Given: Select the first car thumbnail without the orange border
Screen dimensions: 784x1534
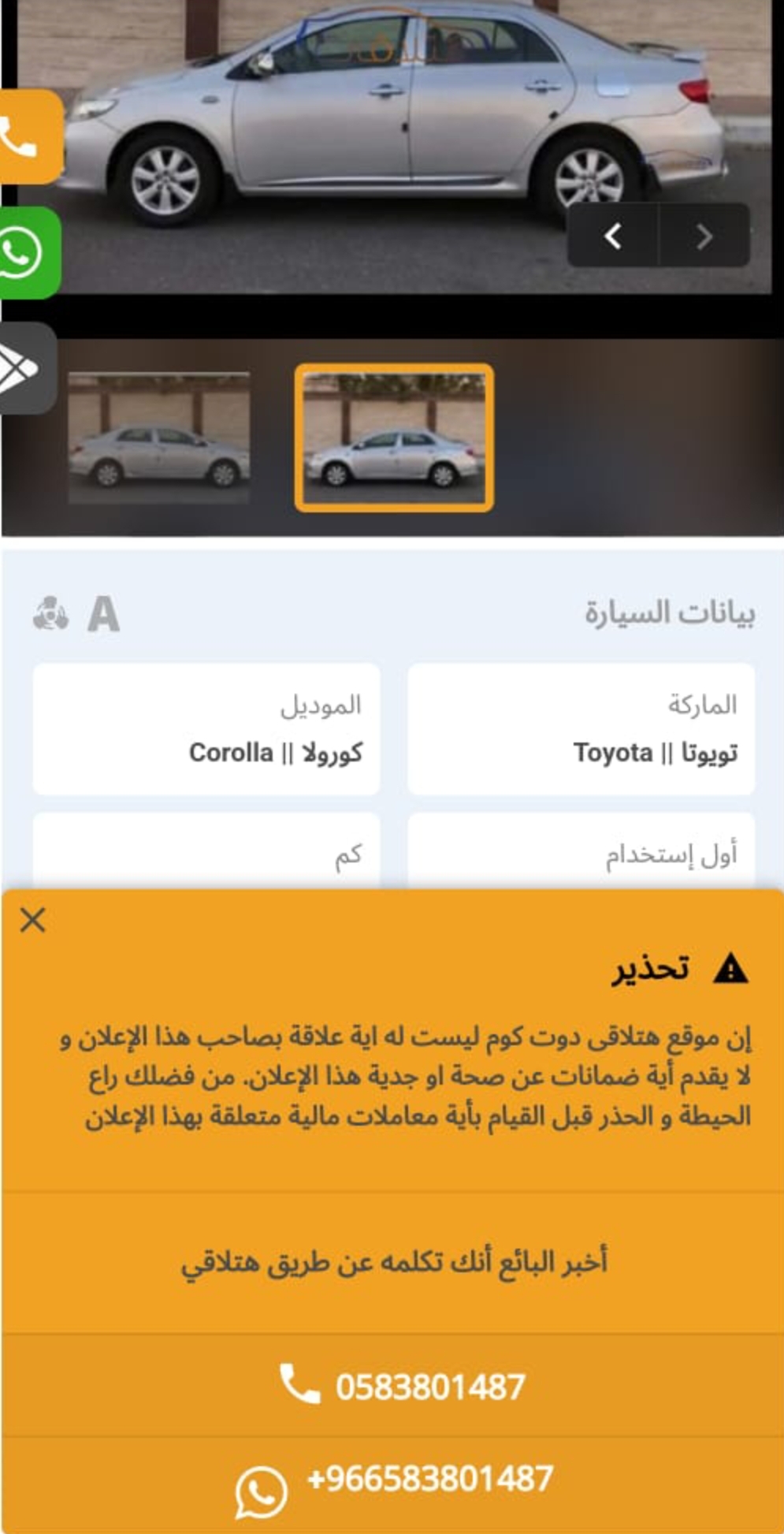Looking at the screenshot, I should coord(158,437).
